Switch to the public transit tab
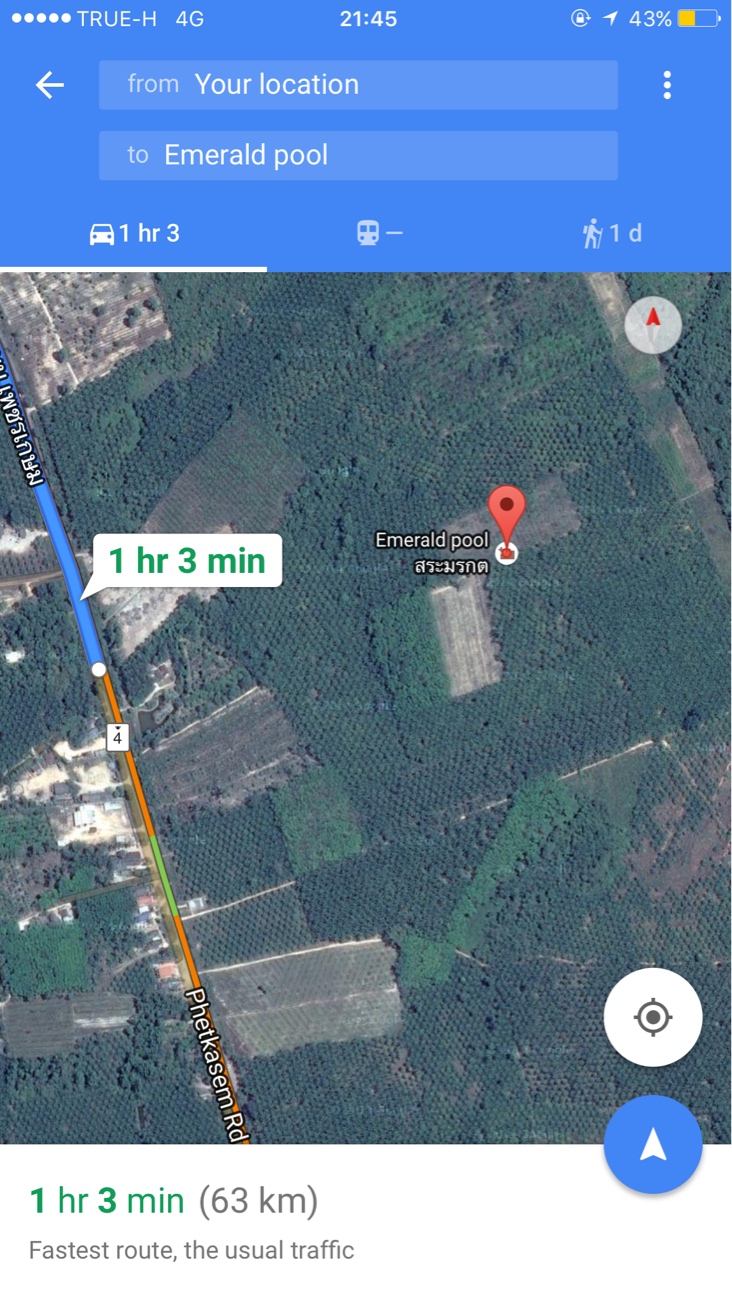The width and height of the screenshot is (732, 1300). coord(379,234)
